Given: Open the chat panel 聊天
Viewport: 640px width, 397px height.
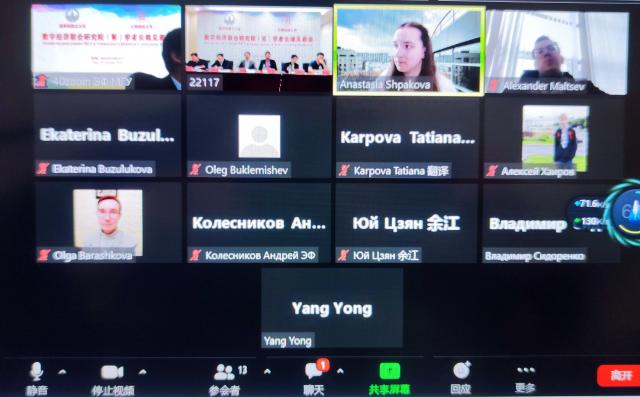Looking at the screenshot, I should 315,378.
